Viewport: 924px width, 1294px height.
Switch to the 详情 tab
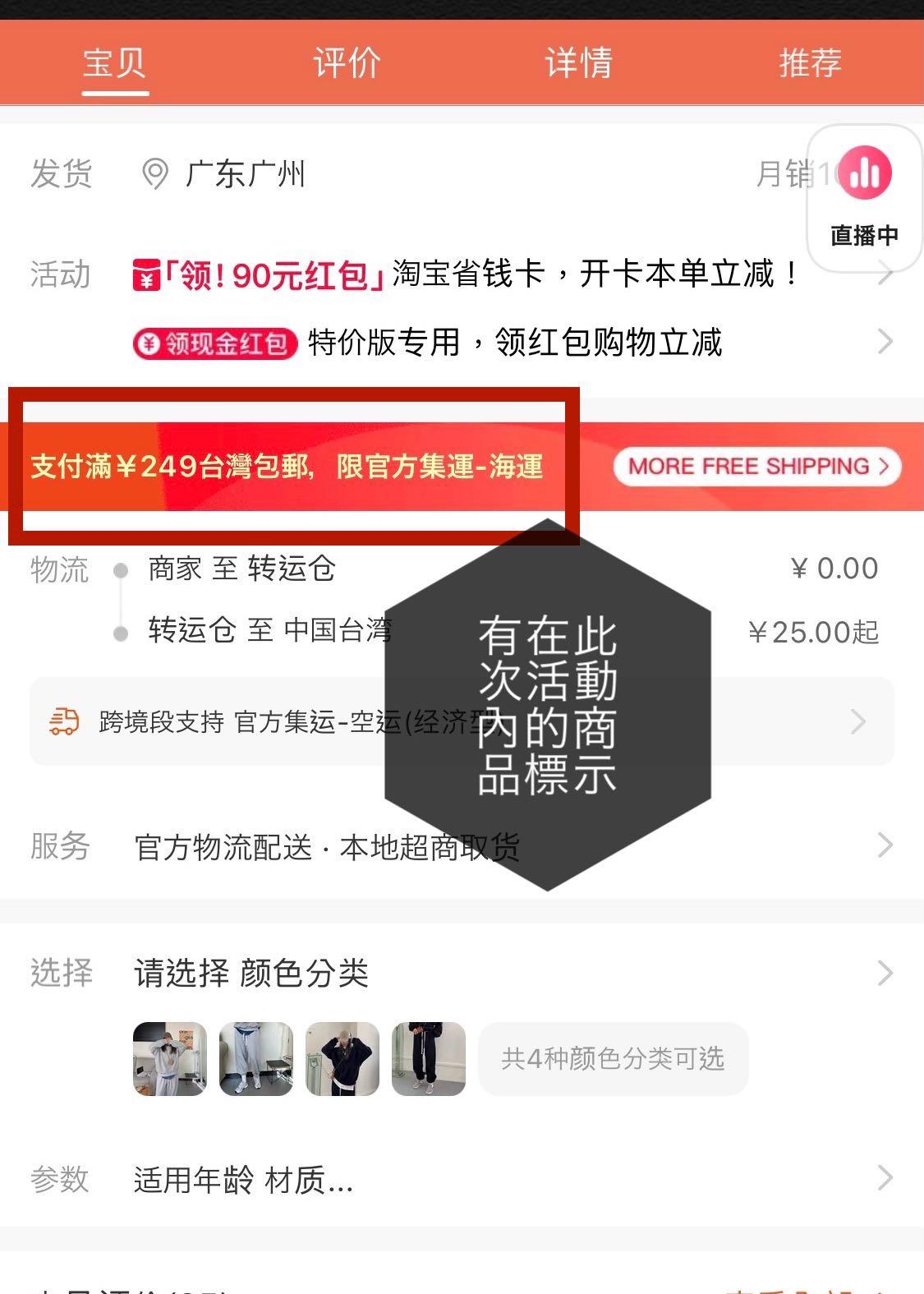579,63
